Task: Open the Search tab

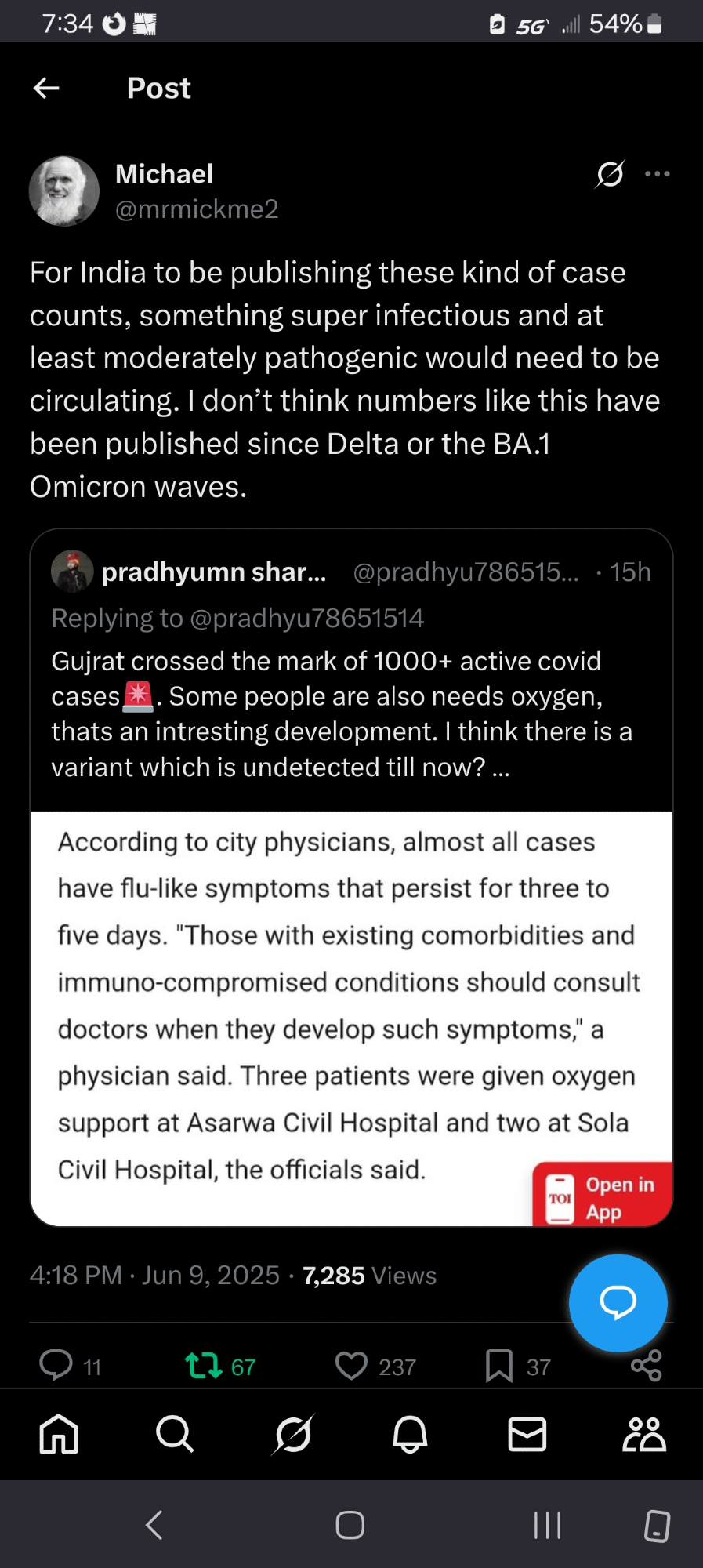Action: 175,1435
